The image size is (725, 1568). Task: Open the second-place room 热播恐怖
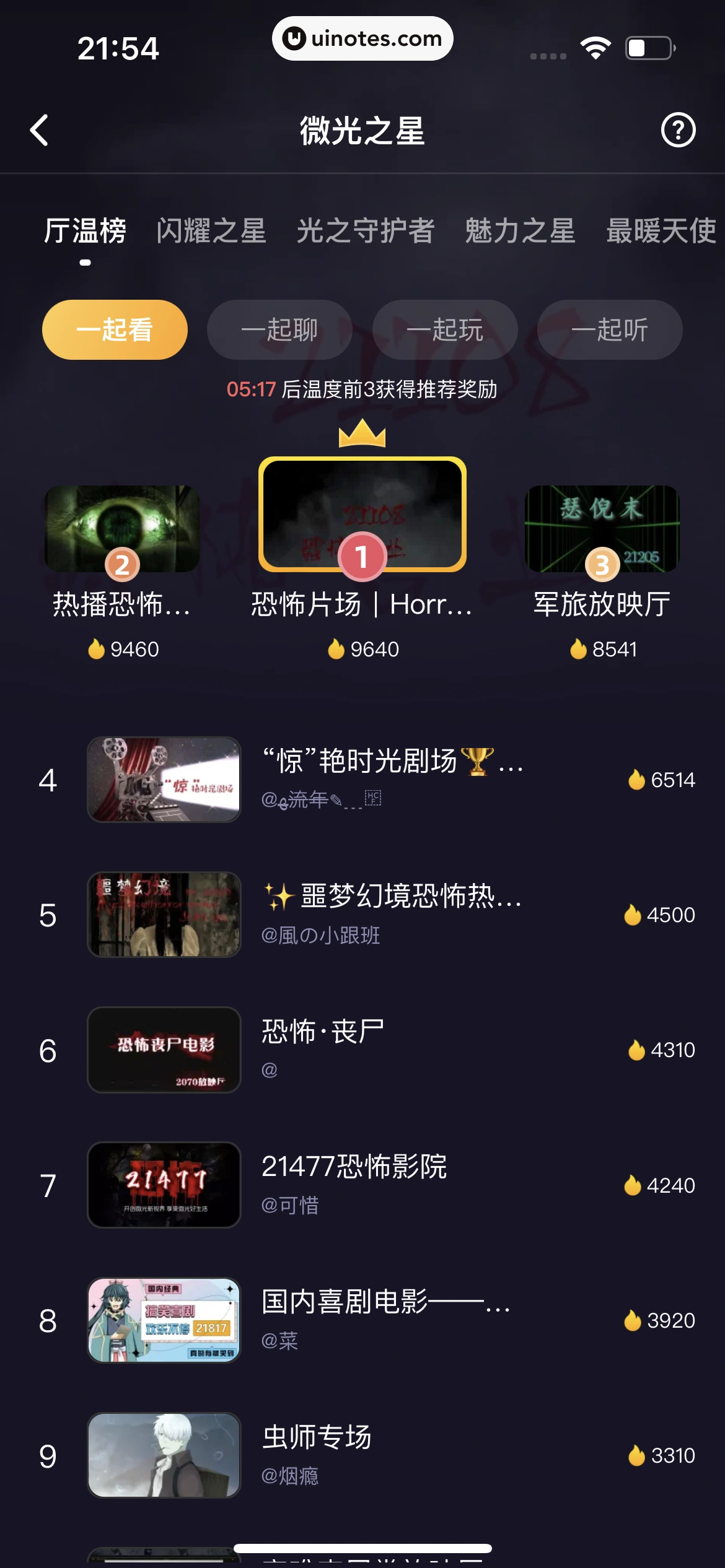pos(122,529)
